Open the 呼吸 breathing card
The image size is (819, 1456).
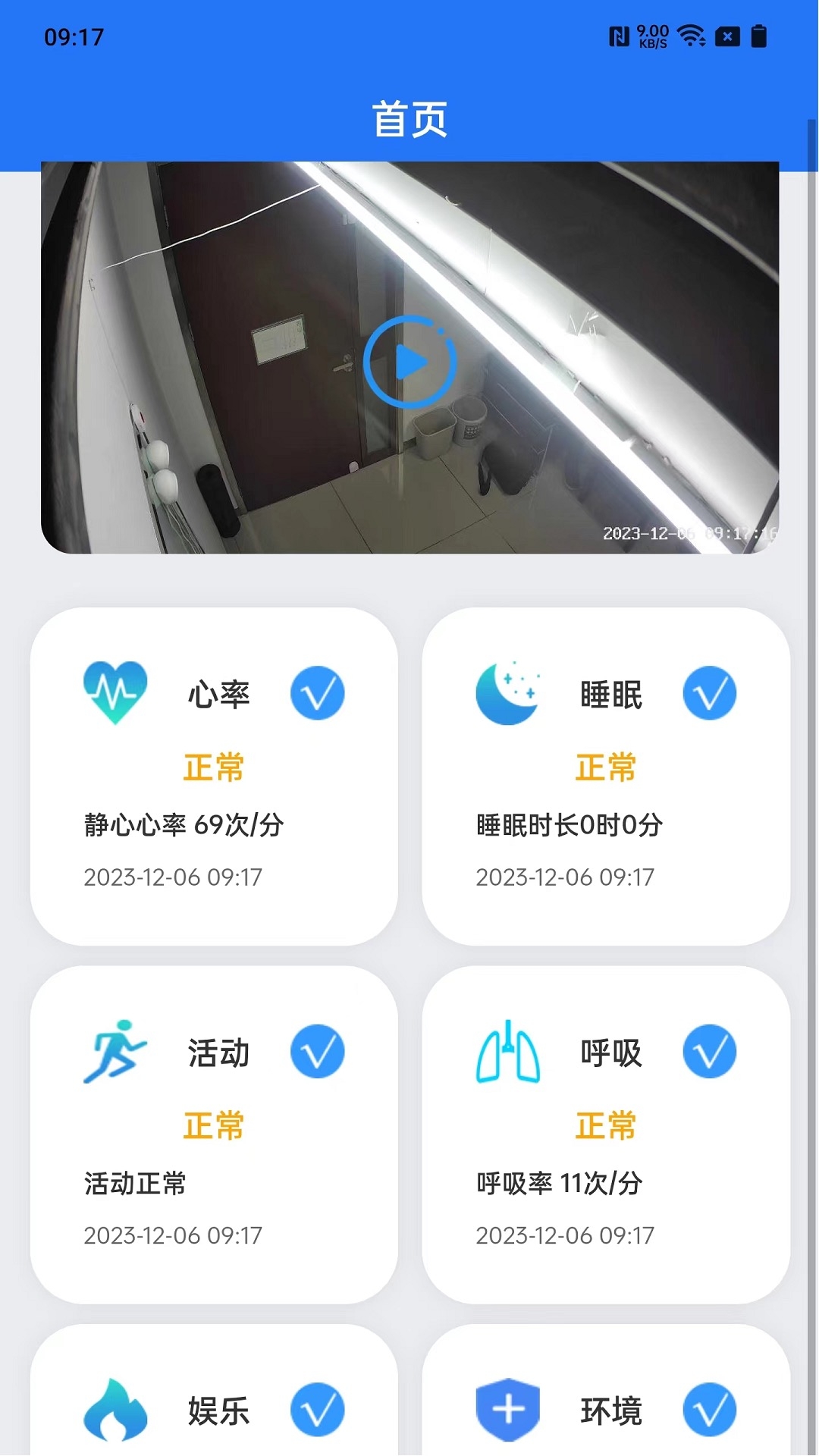(x=605, y=1134)
